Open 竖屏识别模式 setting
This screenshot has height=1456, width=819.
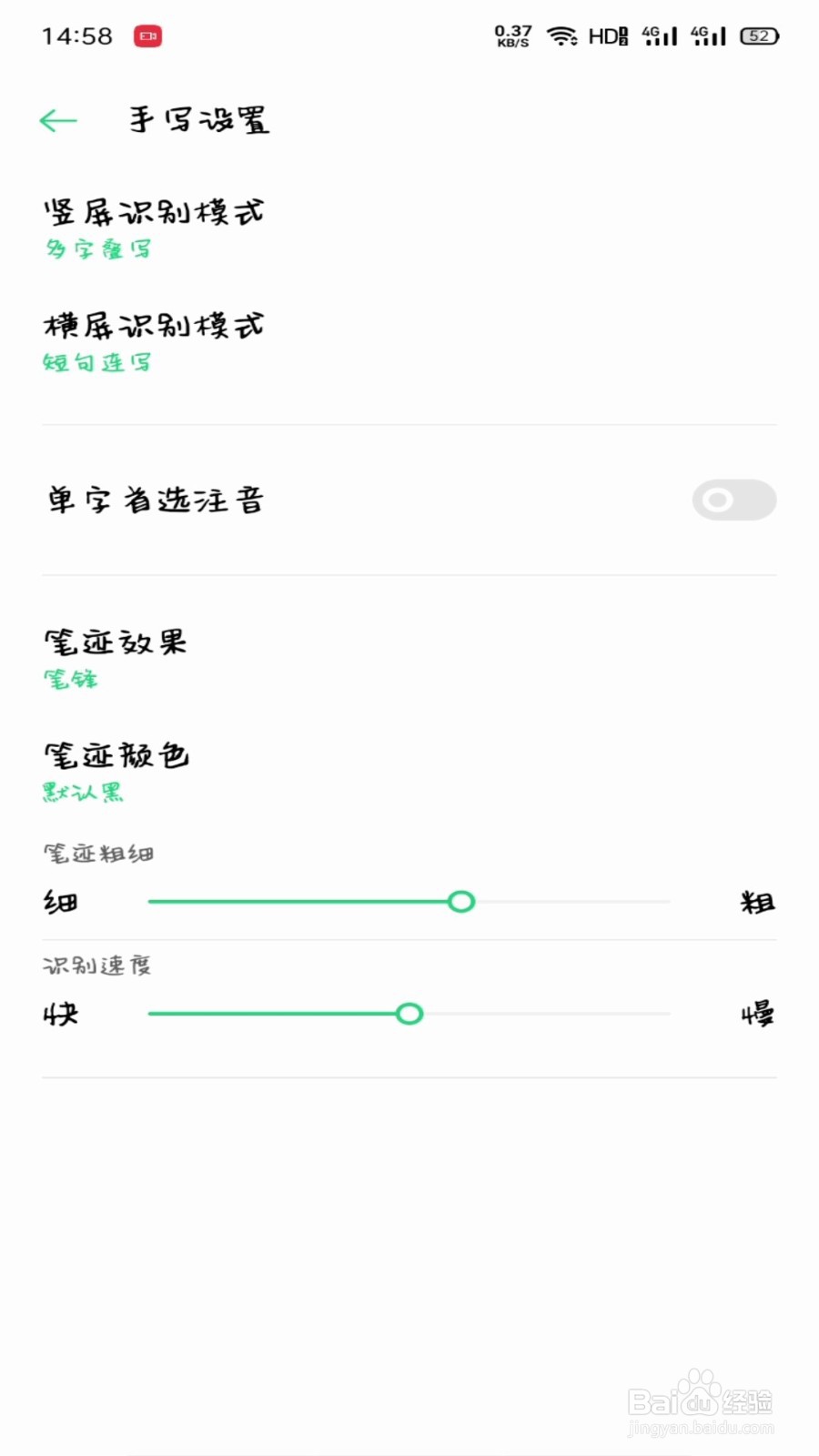155,227
